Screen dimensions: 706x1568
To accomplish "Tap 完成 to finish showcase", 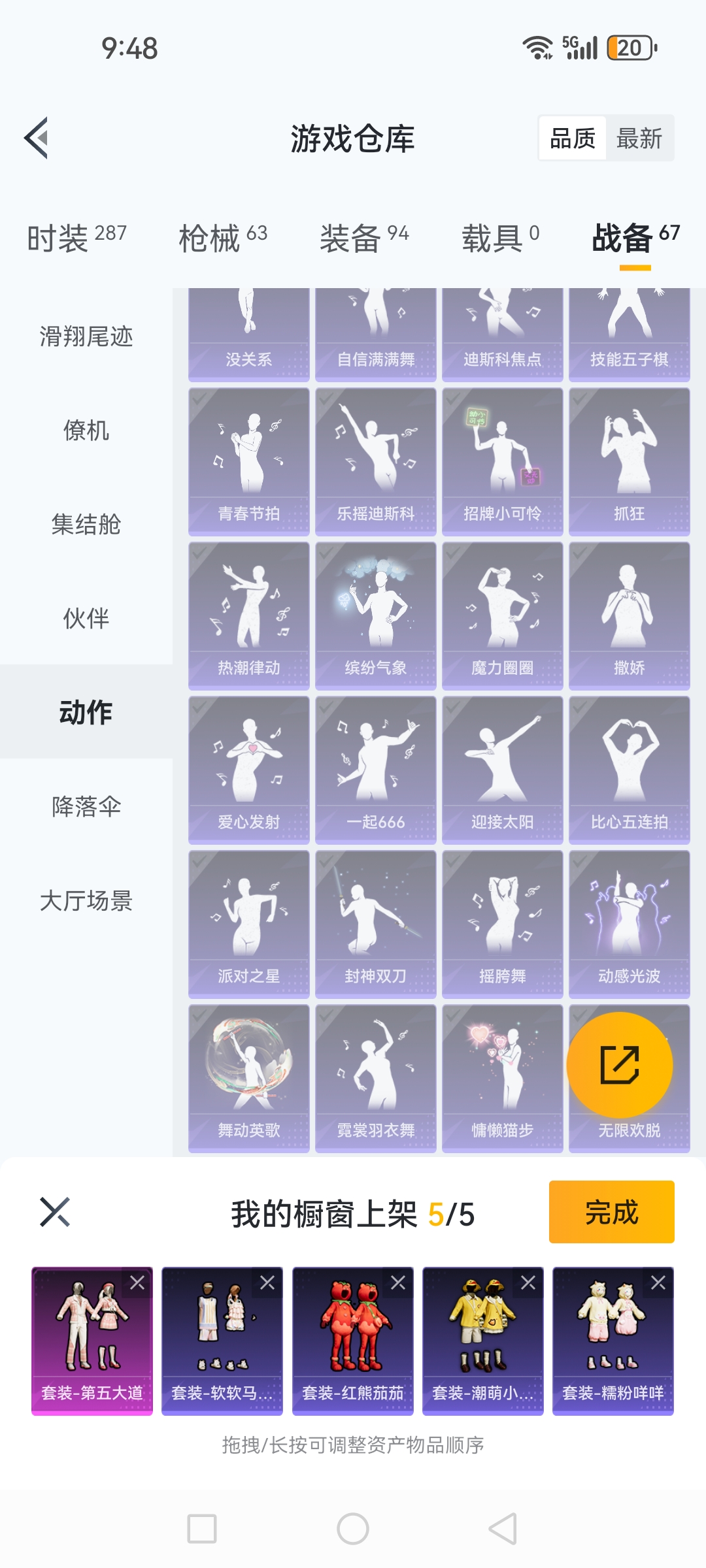I will click(611, 1212).
